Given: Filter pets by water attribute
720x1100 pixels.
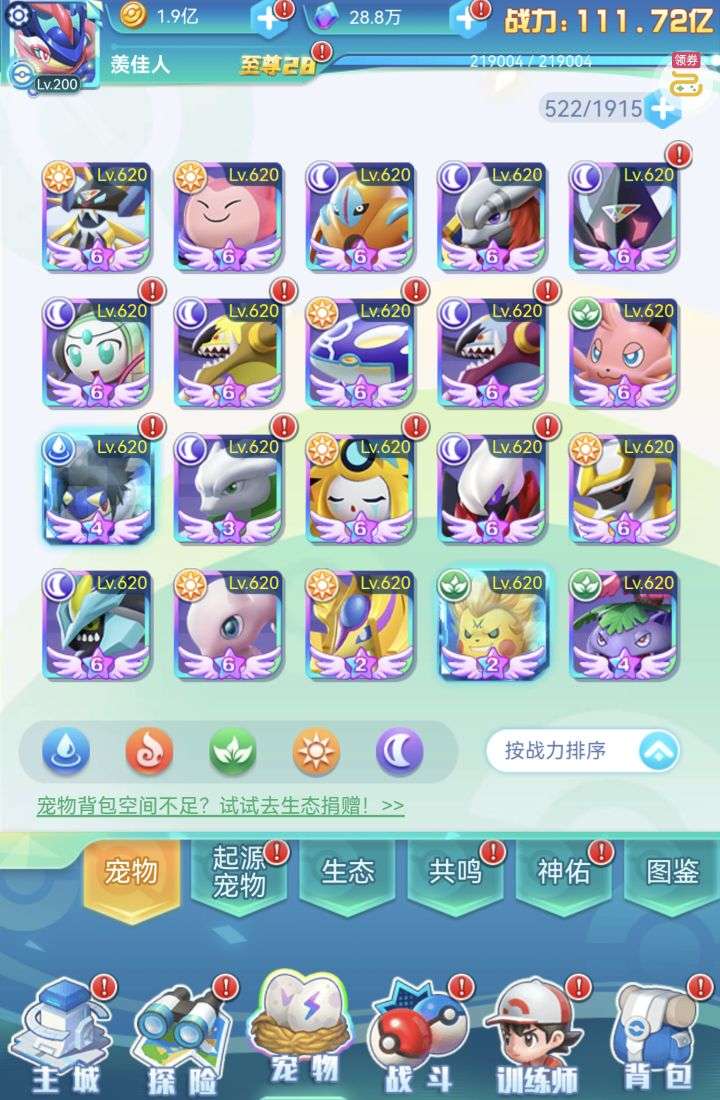Looking at the screenshot, I should 65,750.
